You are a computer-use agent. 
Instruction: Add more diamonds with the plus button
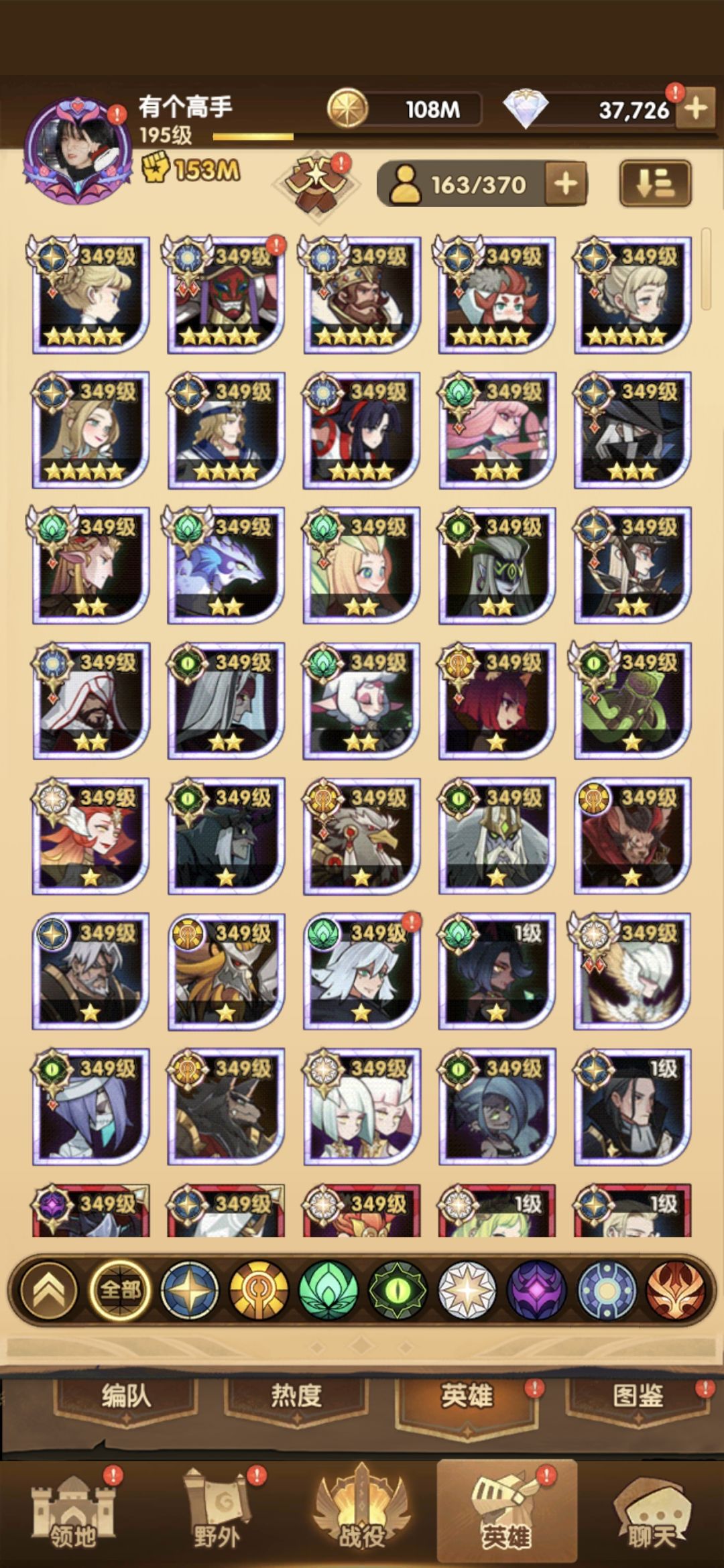(x=696, y=109)
